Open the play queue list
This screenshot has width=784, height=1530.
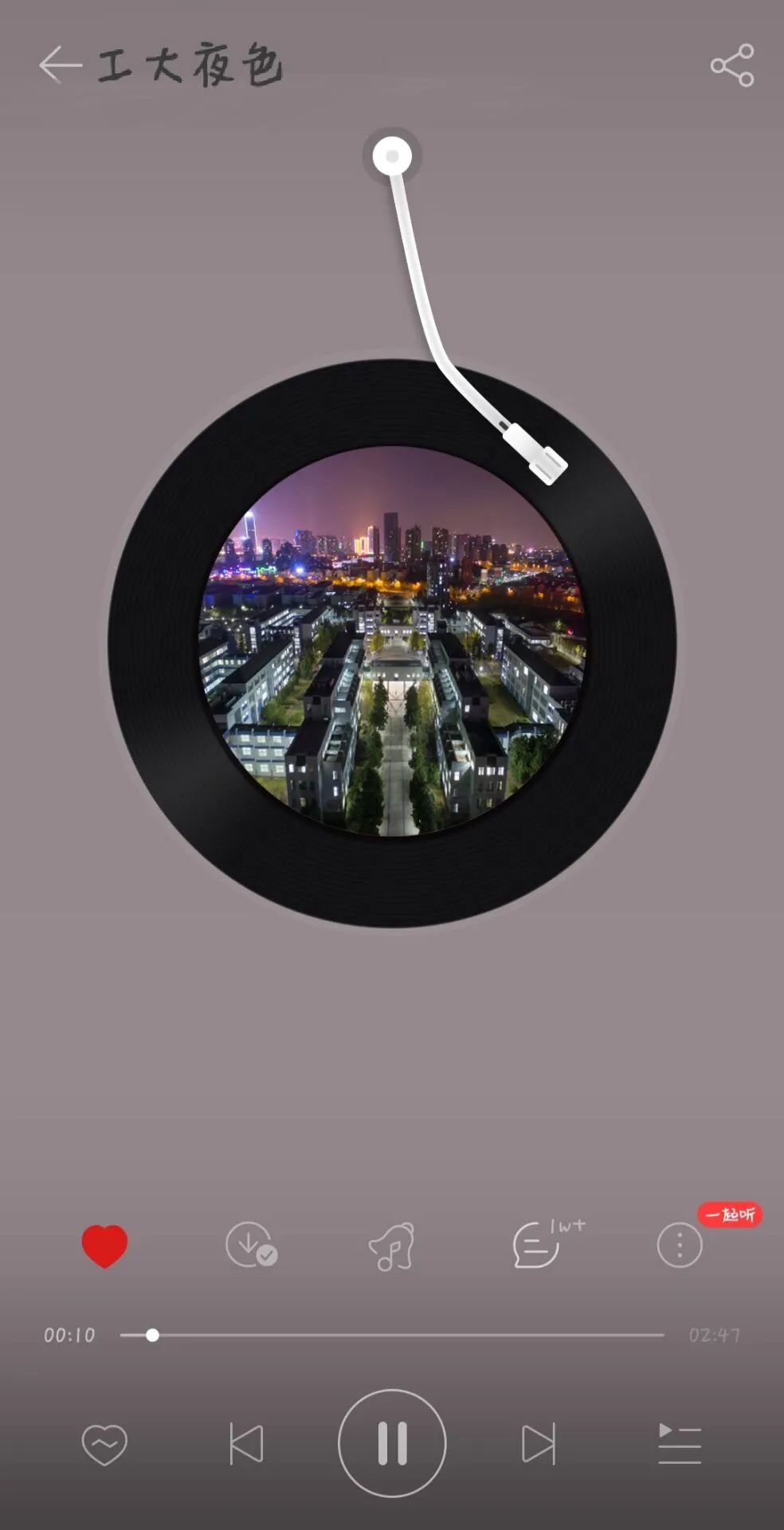(679, 1444)
